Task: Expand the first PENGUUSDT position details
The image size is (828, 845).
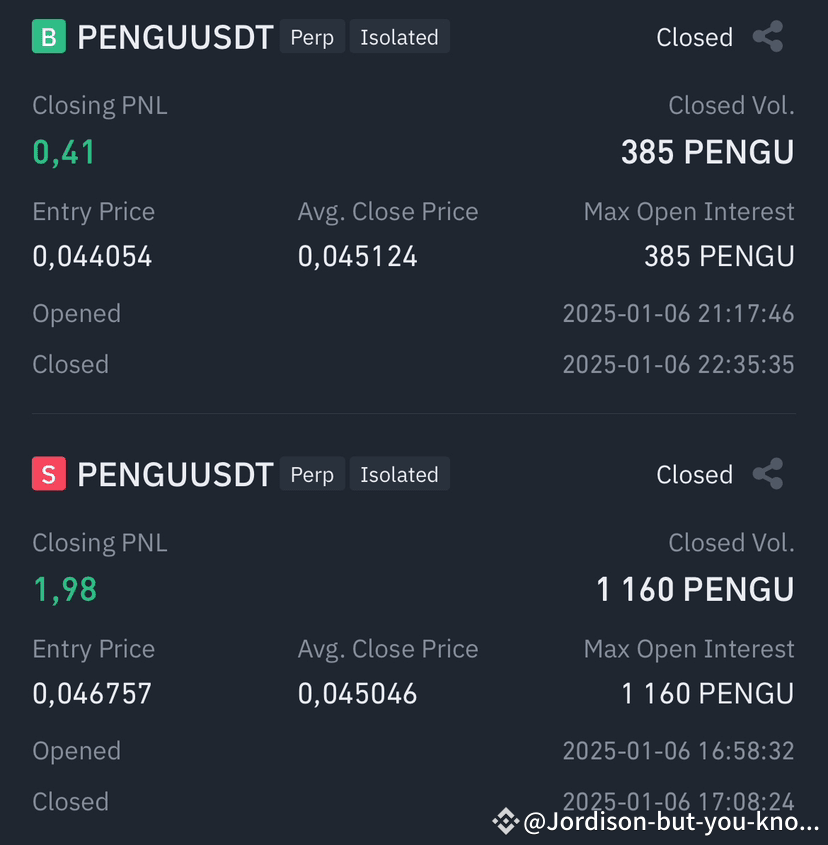Action: [x=176, y=36]
